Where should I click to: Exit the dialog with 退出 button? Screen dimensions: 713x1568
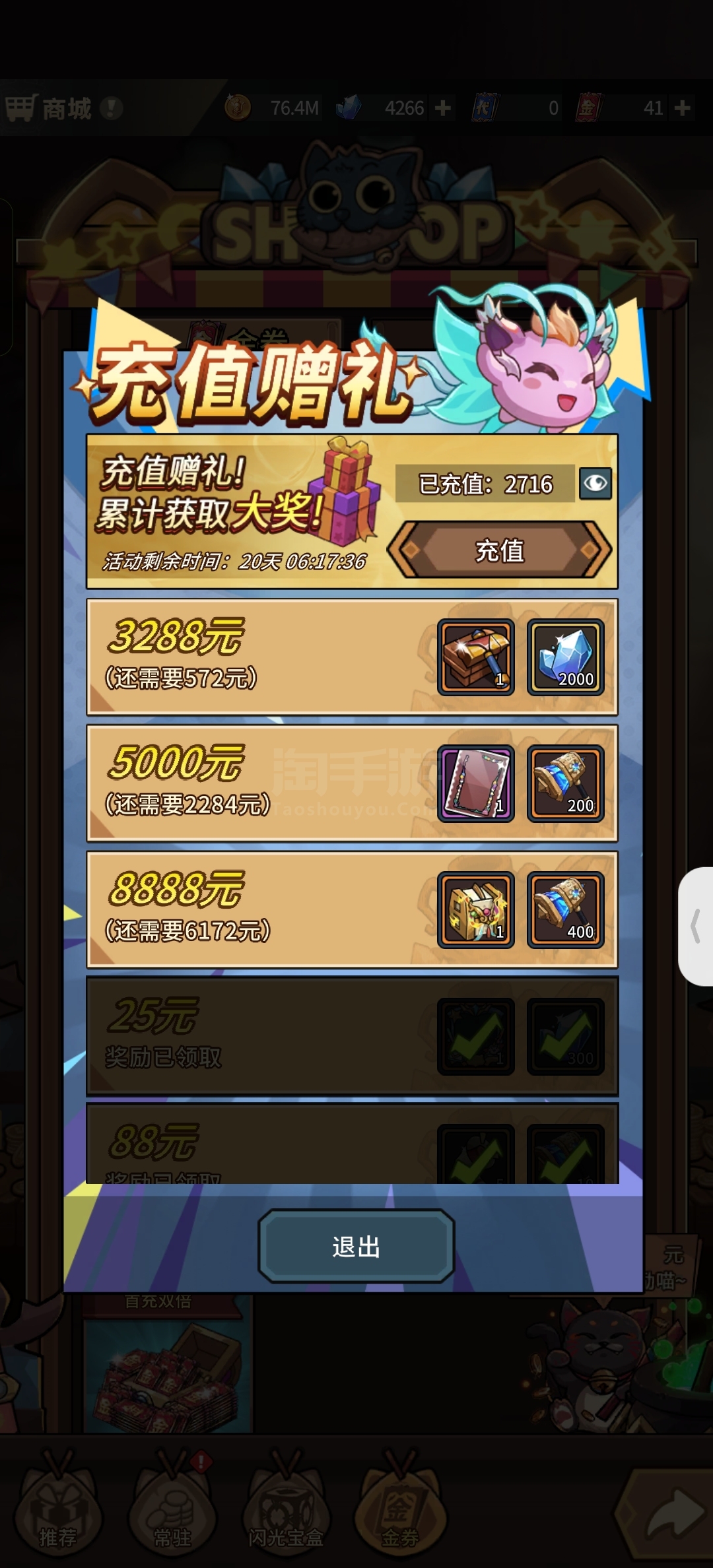pos(356,1247)
